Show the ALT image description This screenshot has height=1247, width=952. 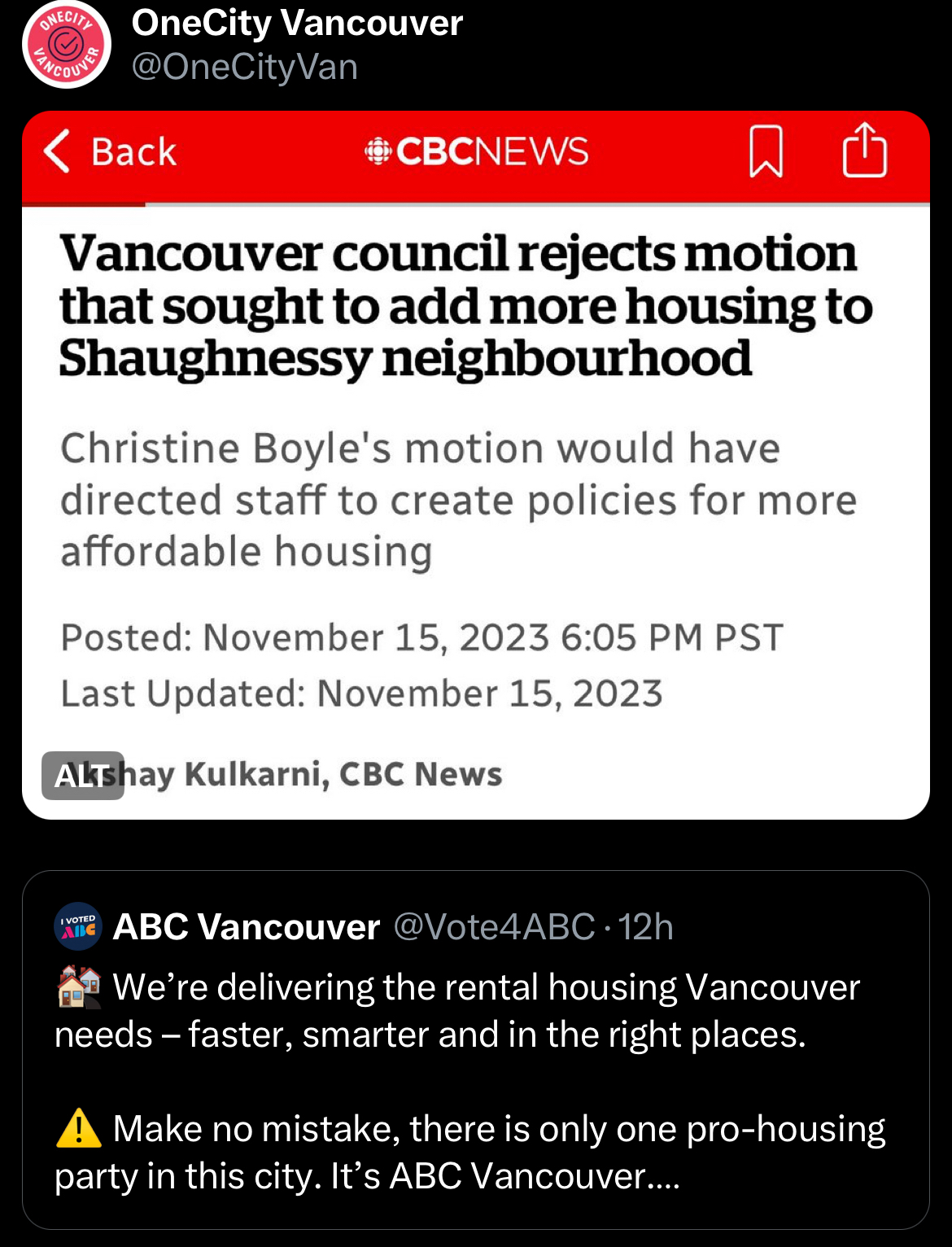[83, 775]
